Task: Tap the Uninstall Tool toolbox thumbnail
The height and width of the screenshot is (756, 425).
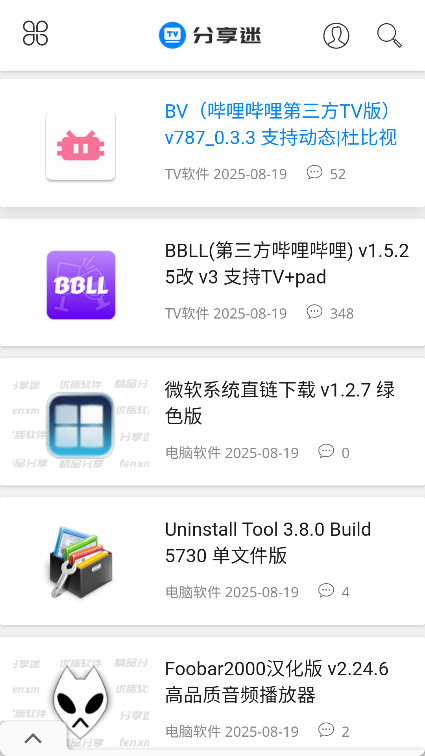Action: [81, 563]
